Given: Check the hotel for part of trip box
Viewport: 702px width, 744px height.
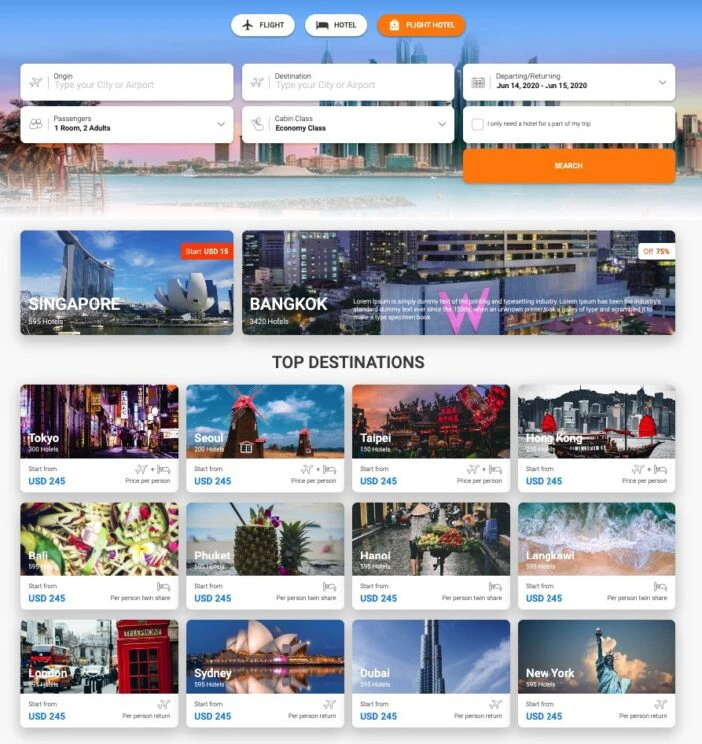Looking at the screenshot, I should pos(478,124).
